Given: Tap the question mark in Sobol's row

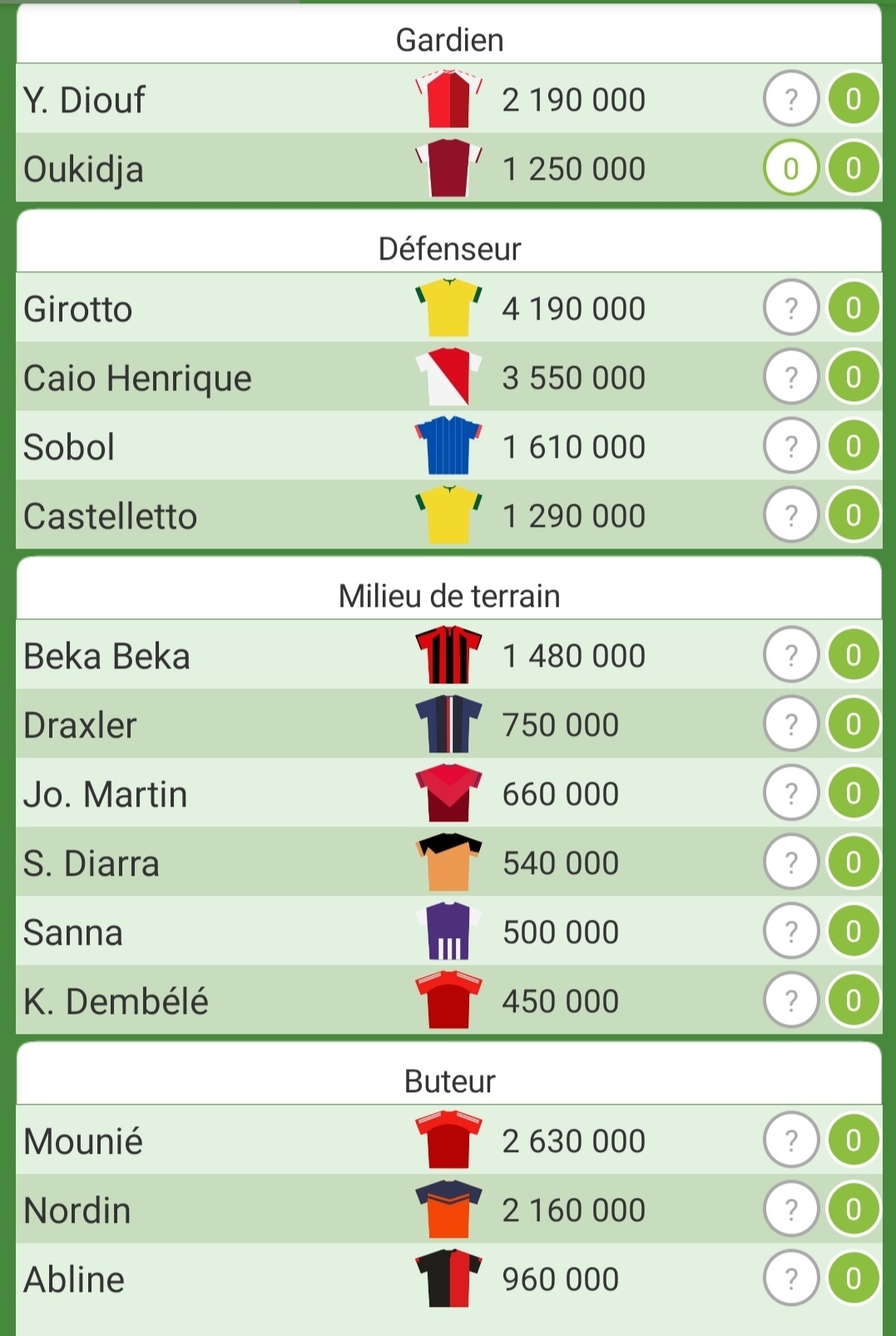Looking at the screenshot, I should tap(790, 447).
